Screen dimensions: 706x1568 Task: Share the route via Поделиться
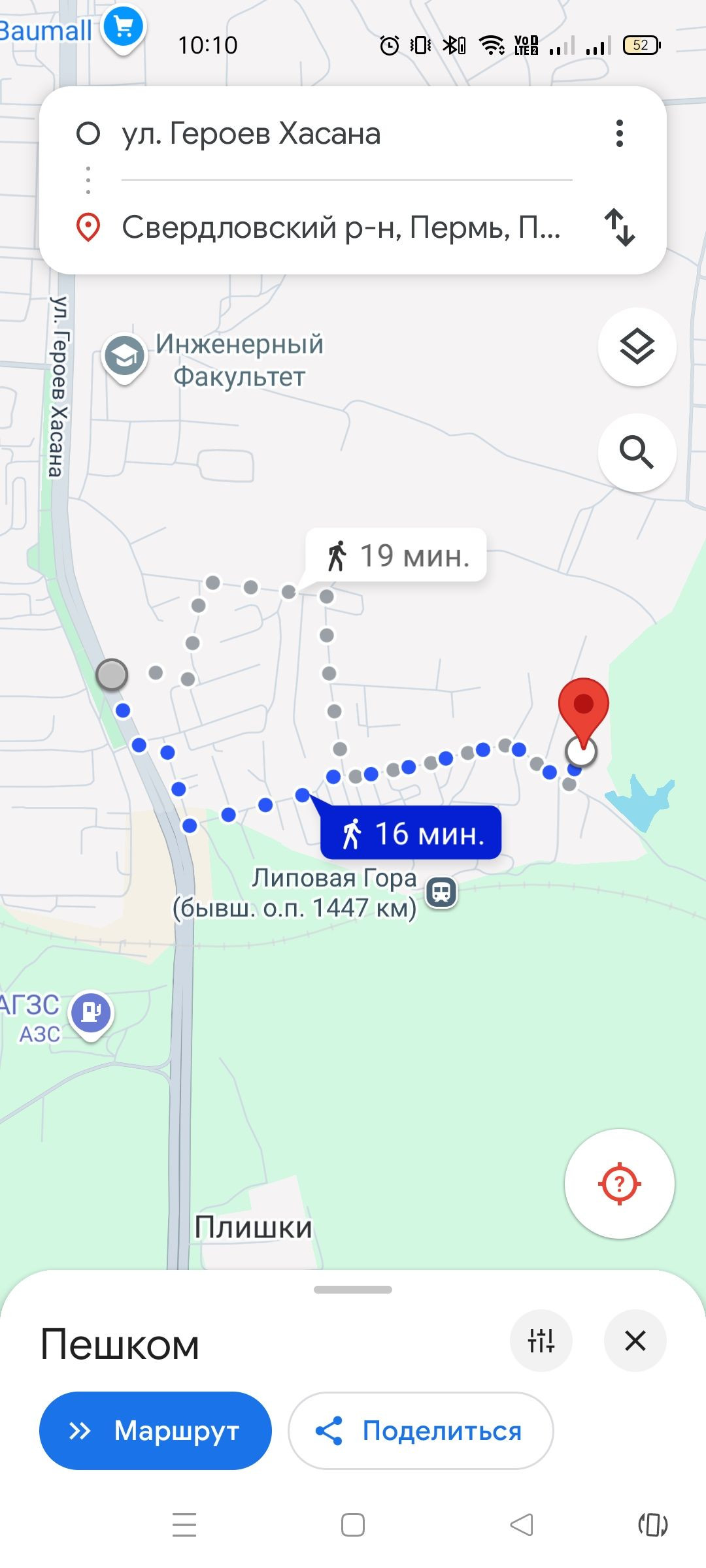420,1431
